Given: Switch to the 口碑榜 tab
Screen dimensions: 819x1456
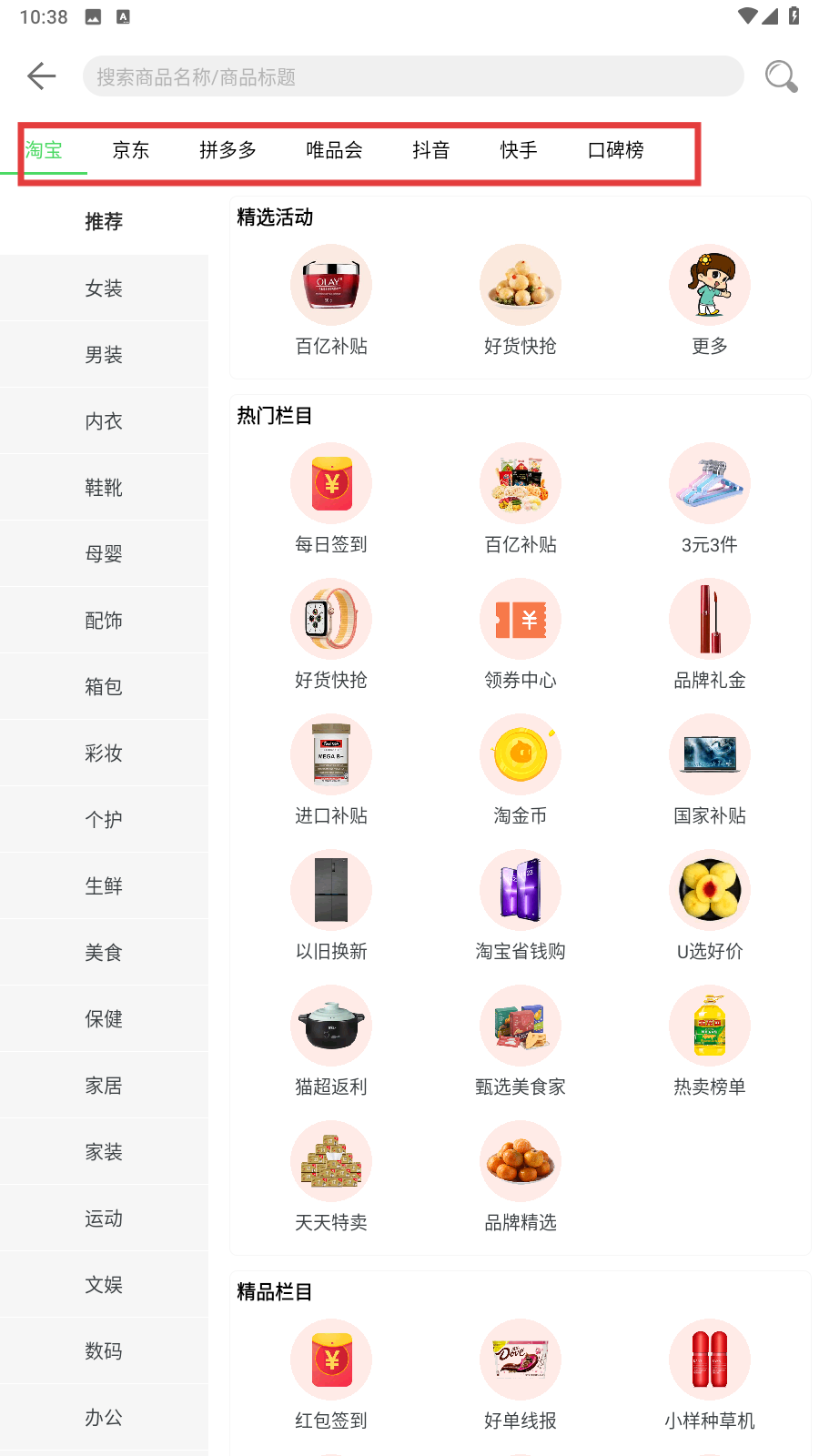Looking at the screenshot, I should pos(616,150).
